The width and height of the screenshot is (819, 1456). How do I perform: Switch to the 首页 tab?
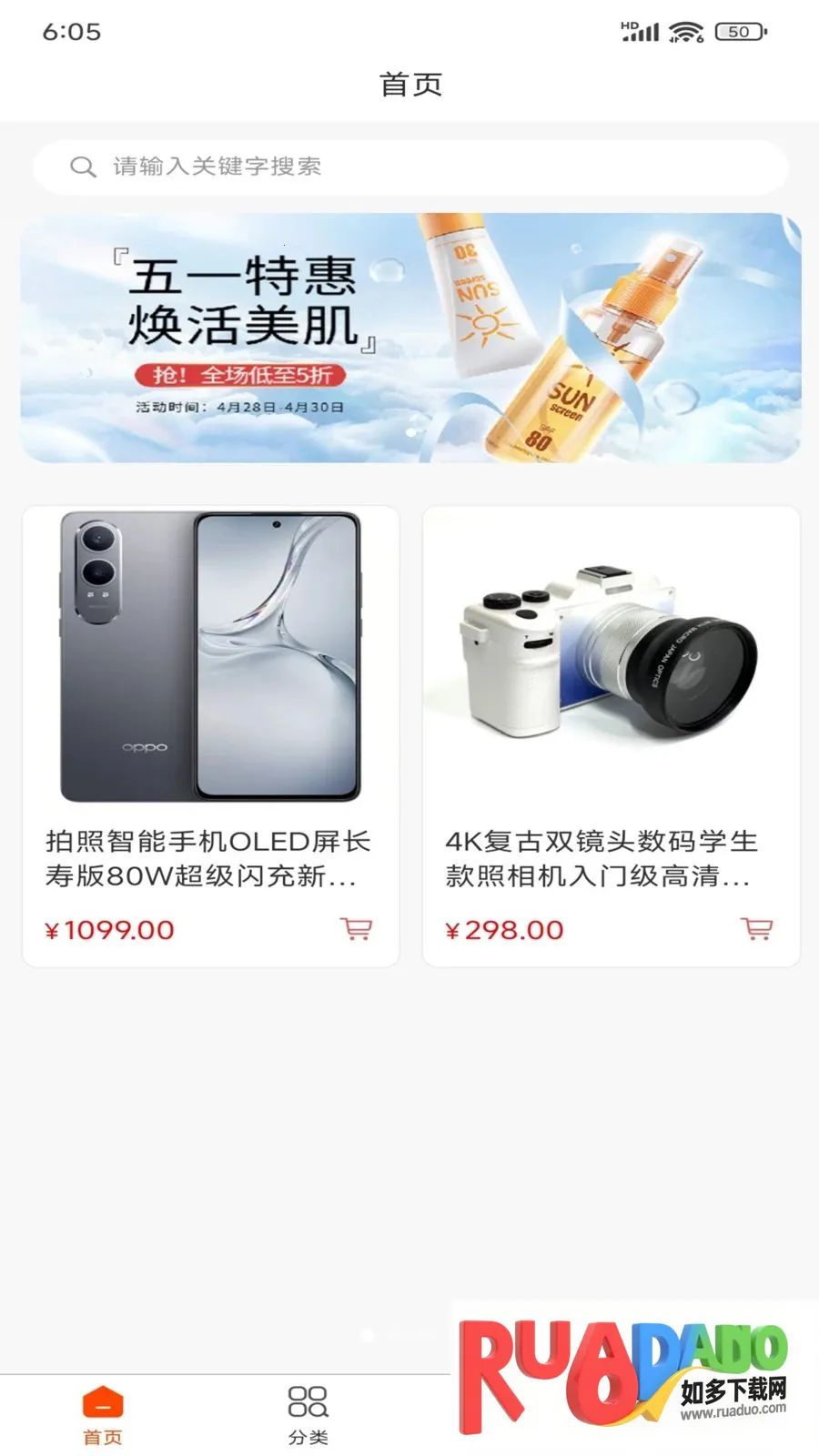coord(103,1415)
